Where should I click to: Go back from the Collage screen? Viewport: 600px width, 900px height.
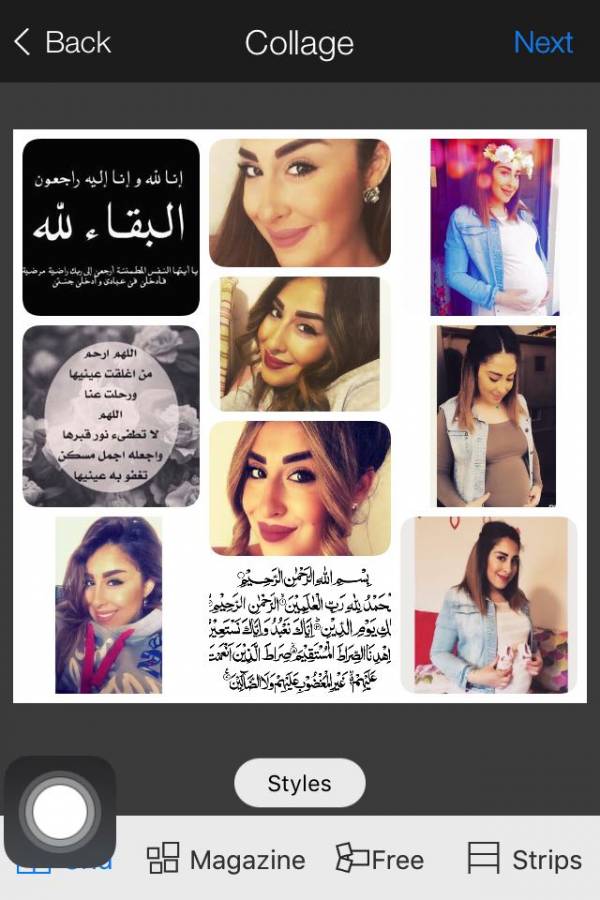(62, 42)
